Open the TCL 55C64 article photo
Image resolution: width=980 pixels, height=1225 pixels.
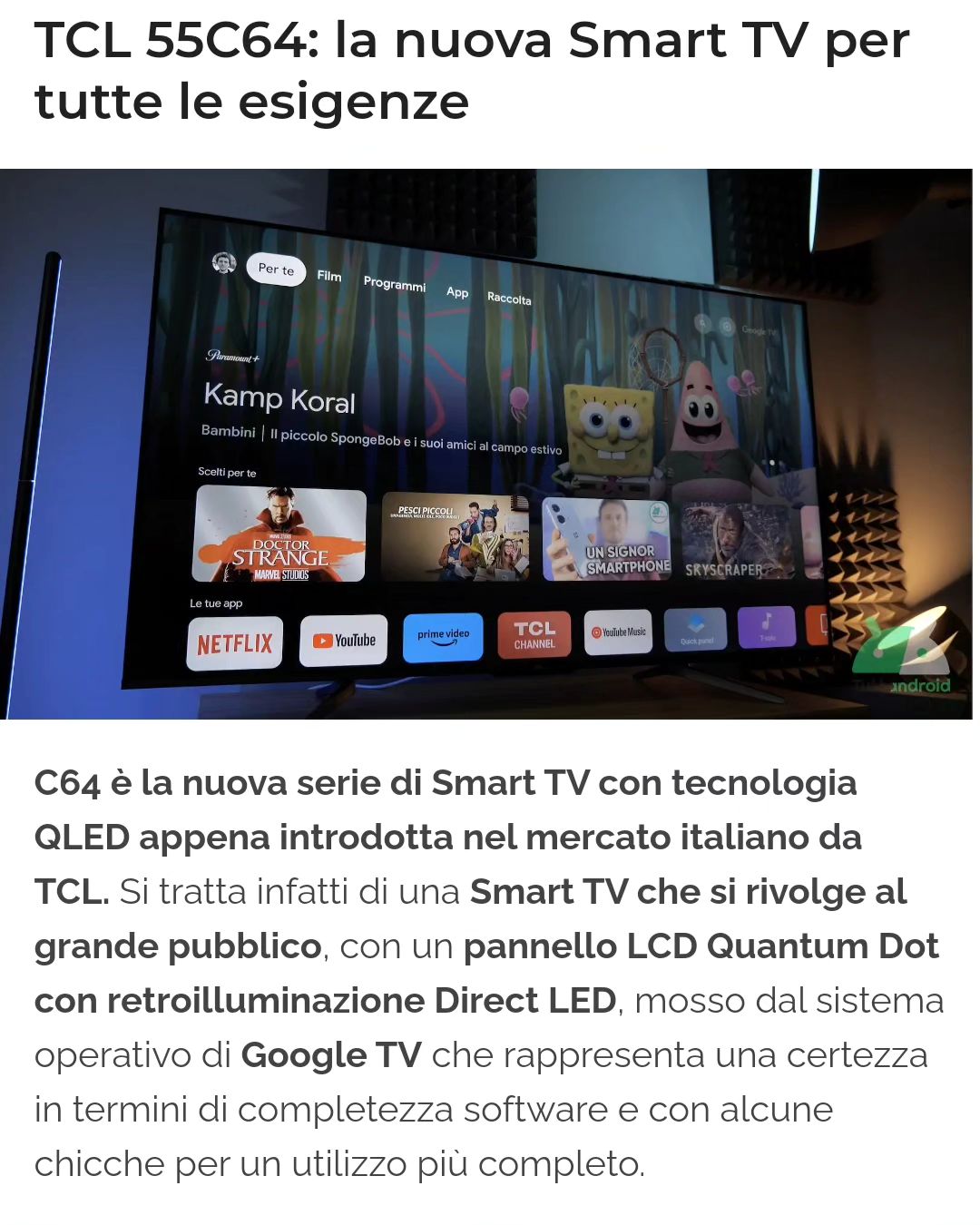click(486, 444)
